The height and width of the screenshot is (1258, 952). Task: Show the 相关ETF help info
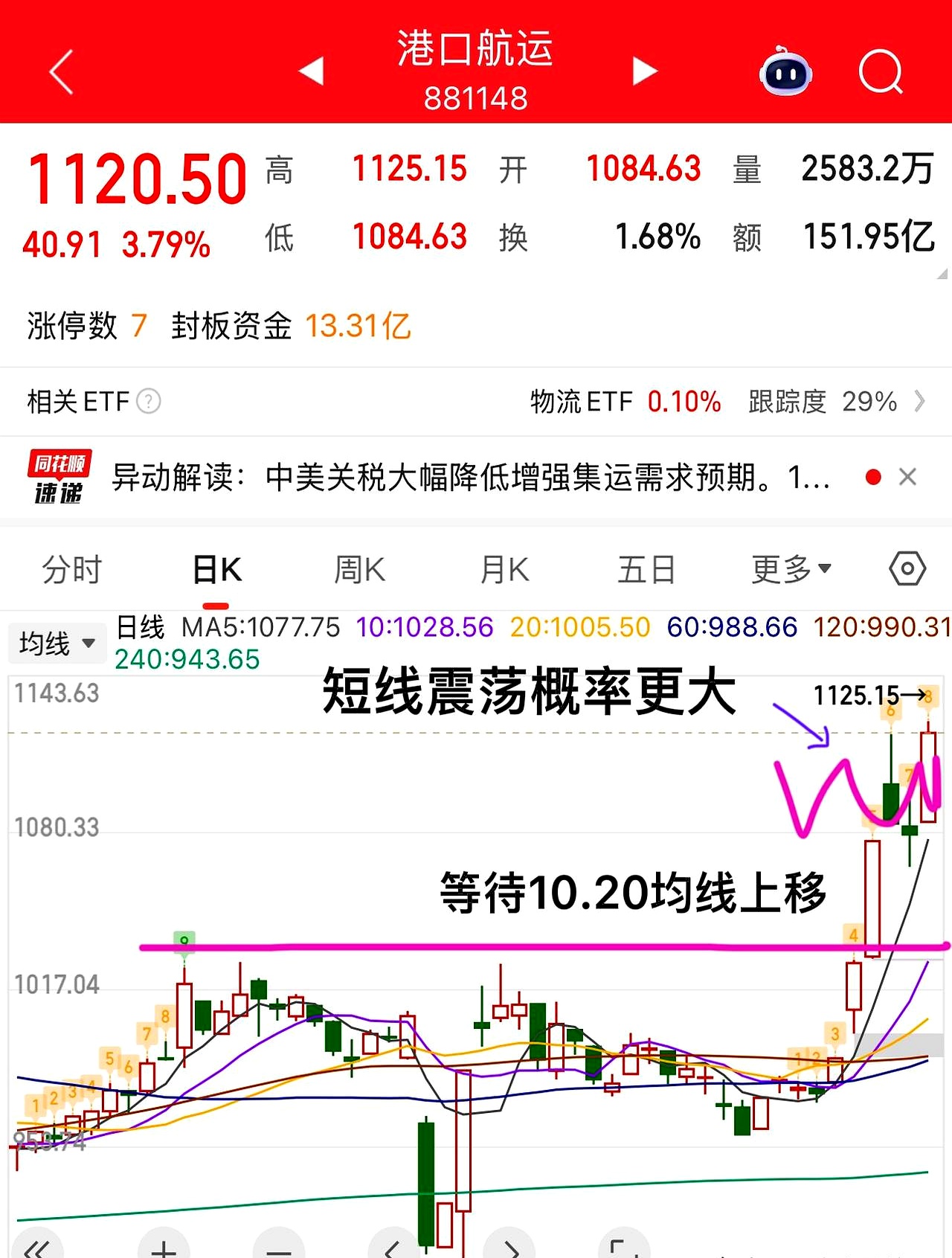[x=149, y=402]
